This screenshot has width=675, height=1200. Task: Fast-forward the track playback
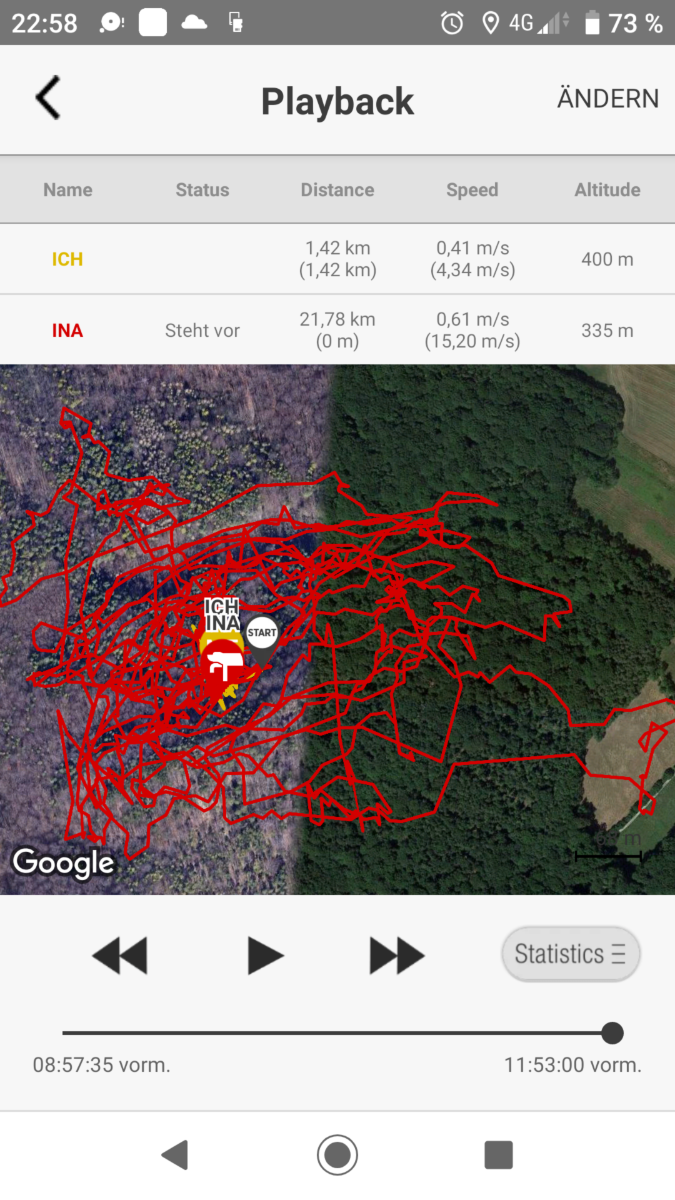(x=397, y=955)
